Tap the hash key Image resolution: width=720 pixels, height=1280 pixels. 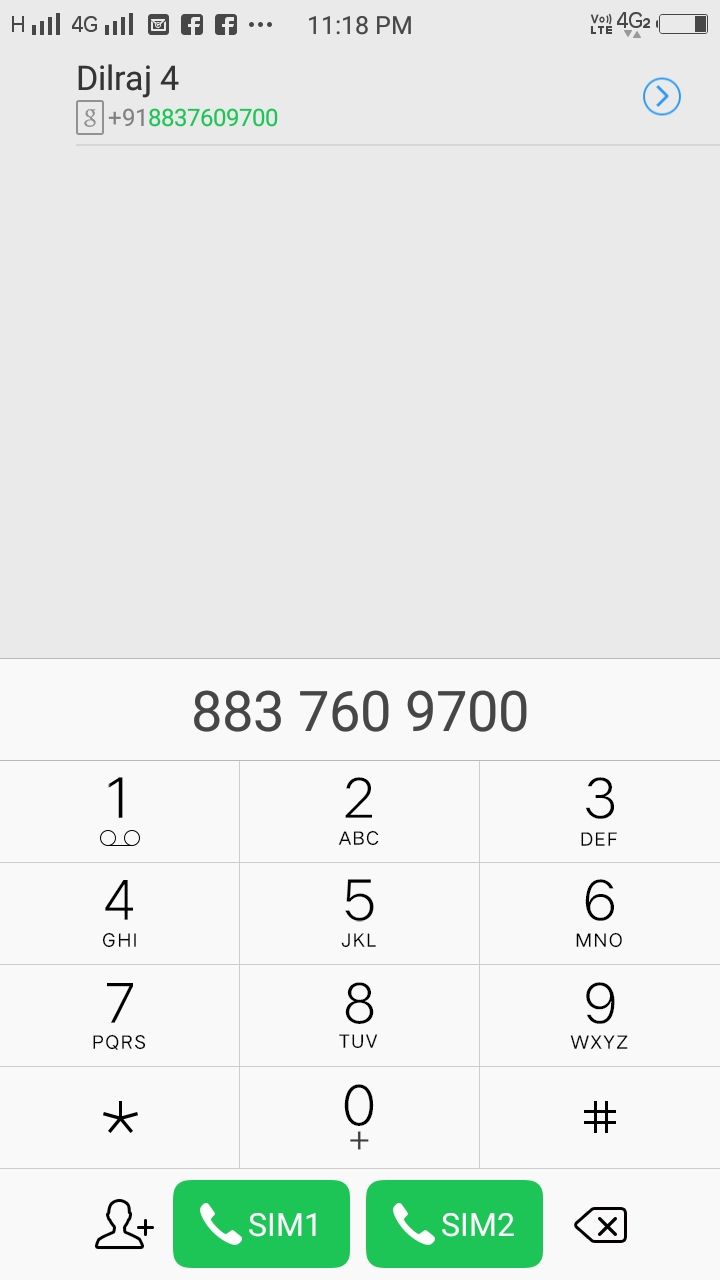[600, 1117]
